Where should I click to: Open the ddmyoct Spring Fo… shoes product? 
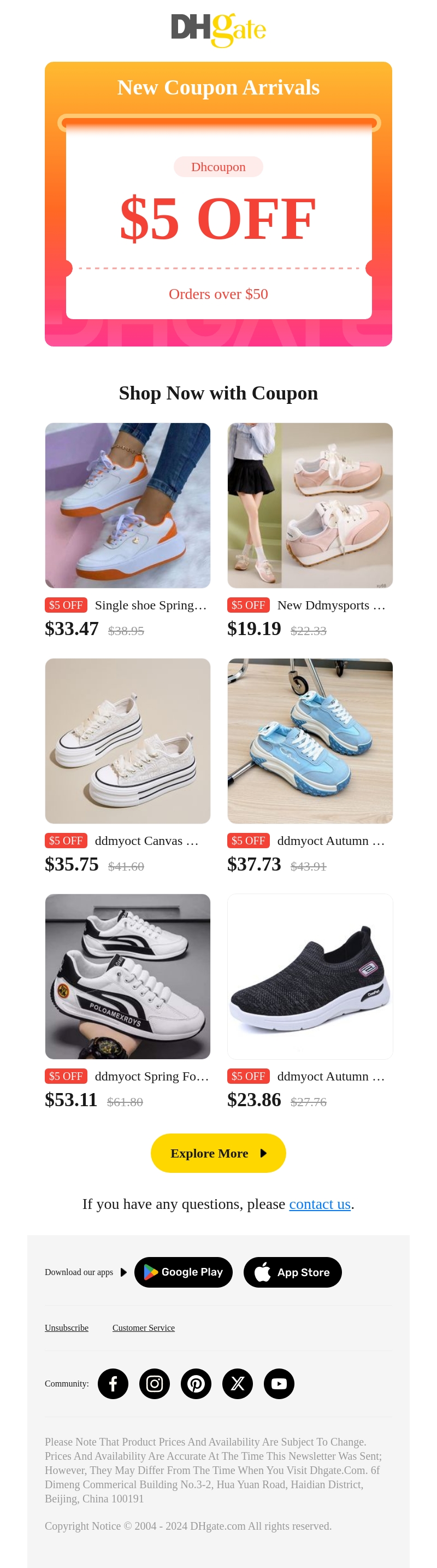point(127,976)
